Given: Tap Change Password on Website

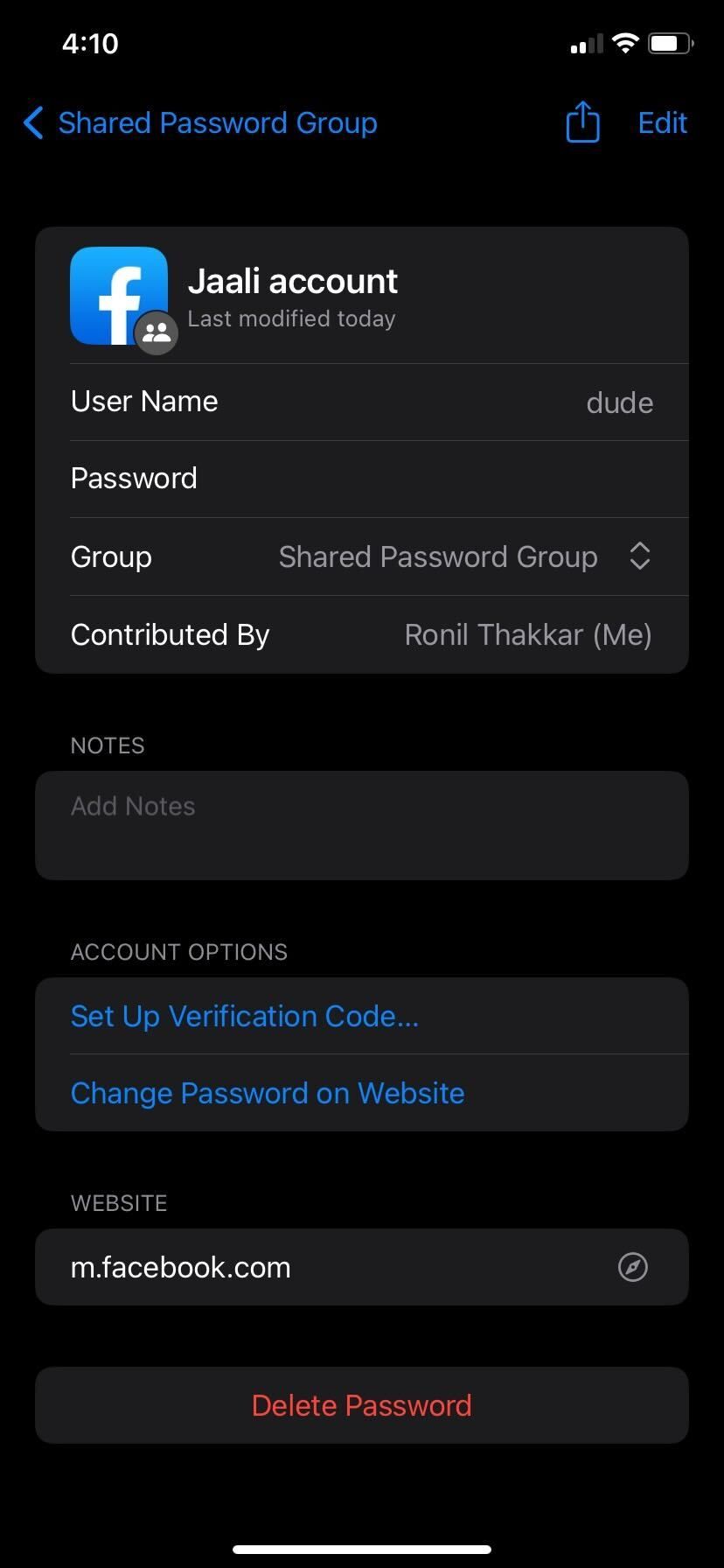Looking at the screenshot, I should coord(268,1093).
